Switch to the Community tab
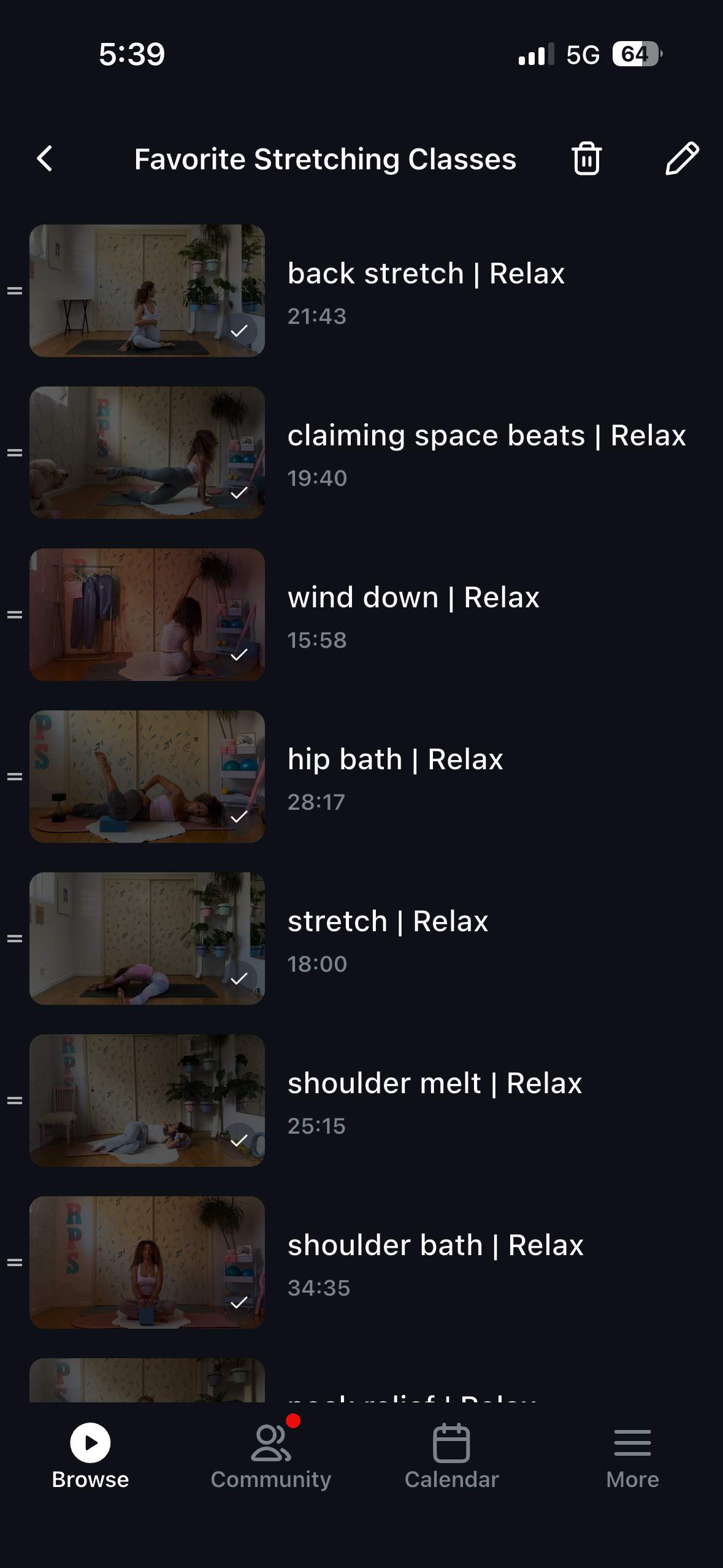This screenshot has width=723, height=1568. pos(270,1456)
